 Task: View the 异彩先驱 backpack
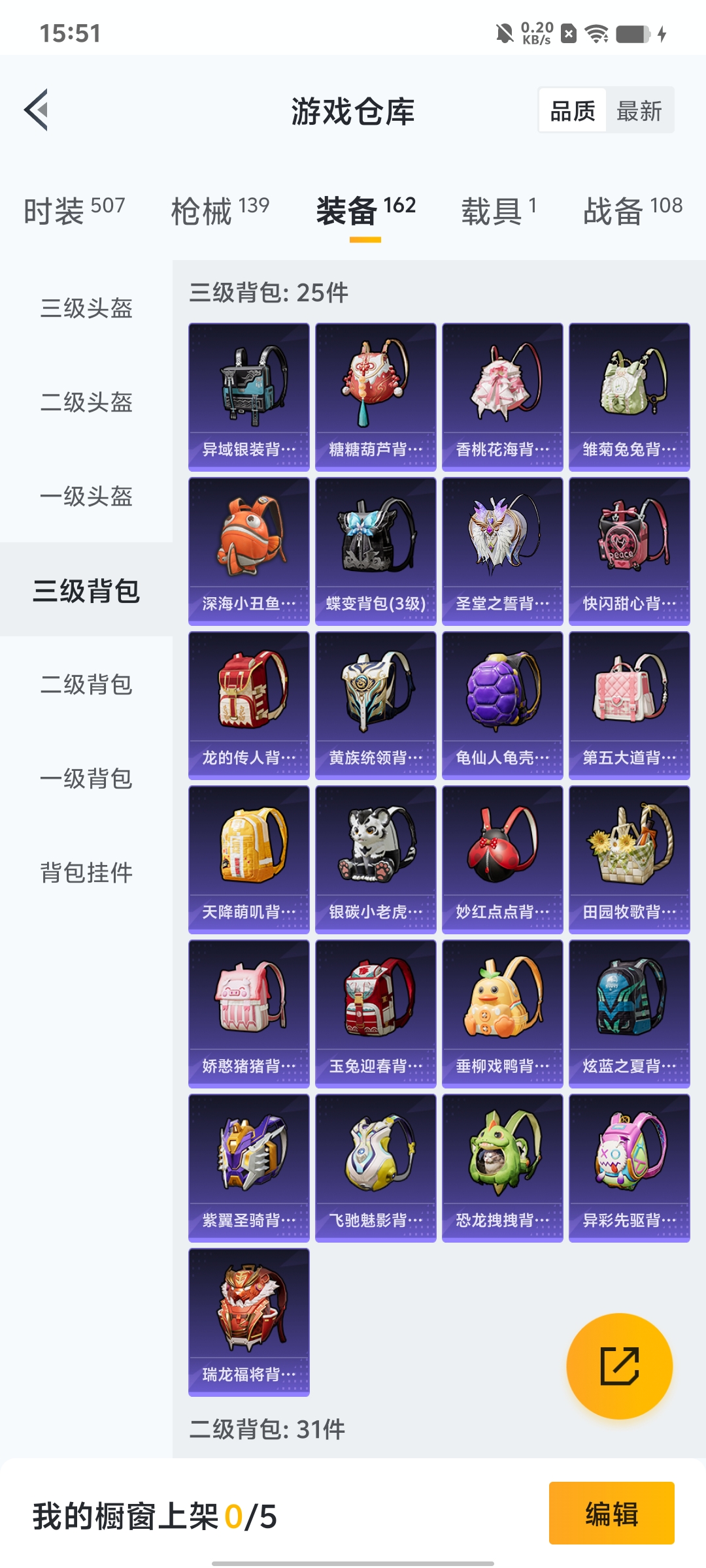629,1168
